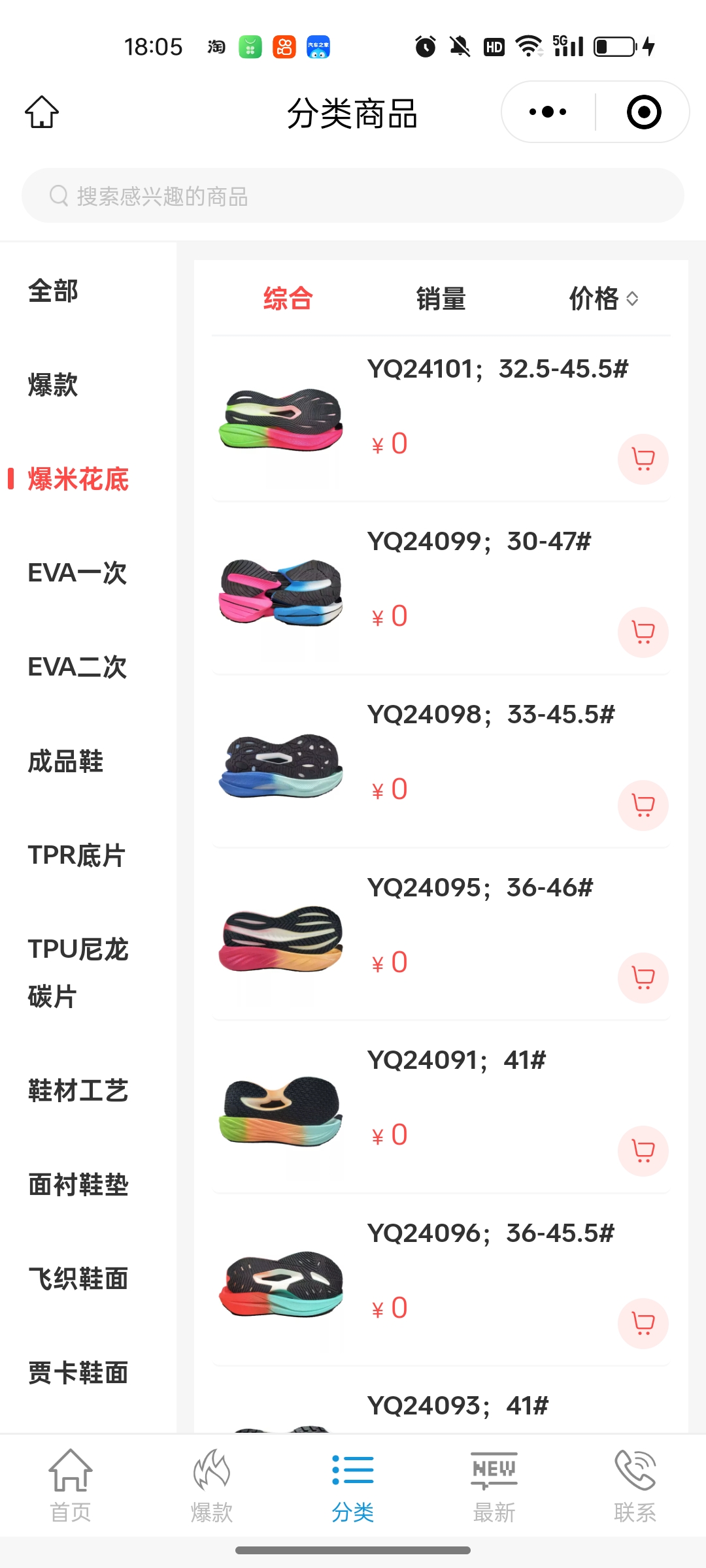706x1568 pixels.
Task: Add YQ24091 to the cart
Action: (643, 1151)
